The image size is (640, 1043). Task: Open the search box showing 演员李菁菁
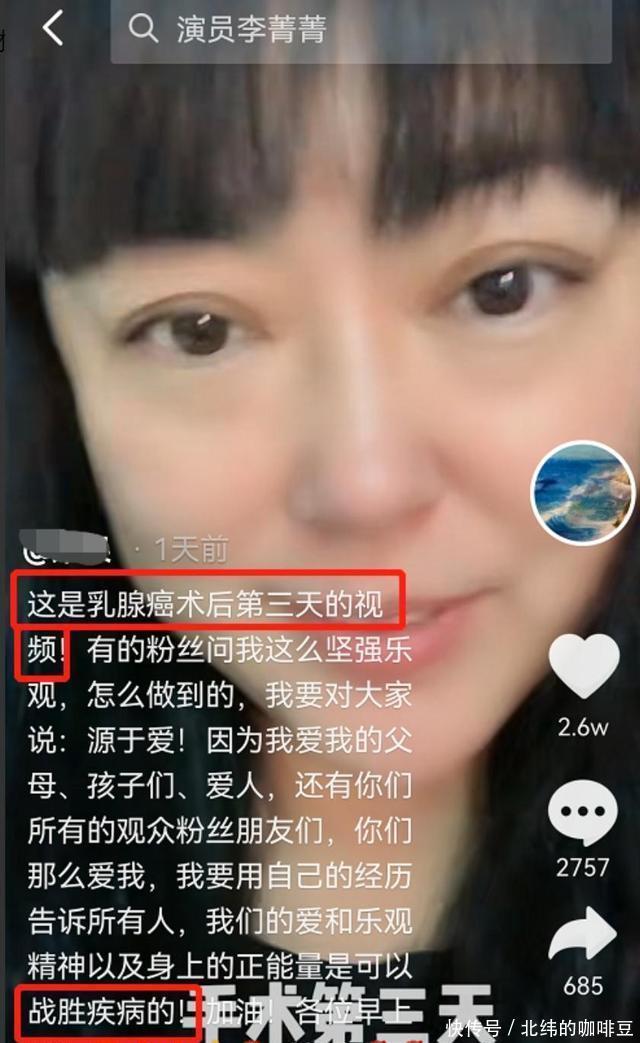click(360, 30)
